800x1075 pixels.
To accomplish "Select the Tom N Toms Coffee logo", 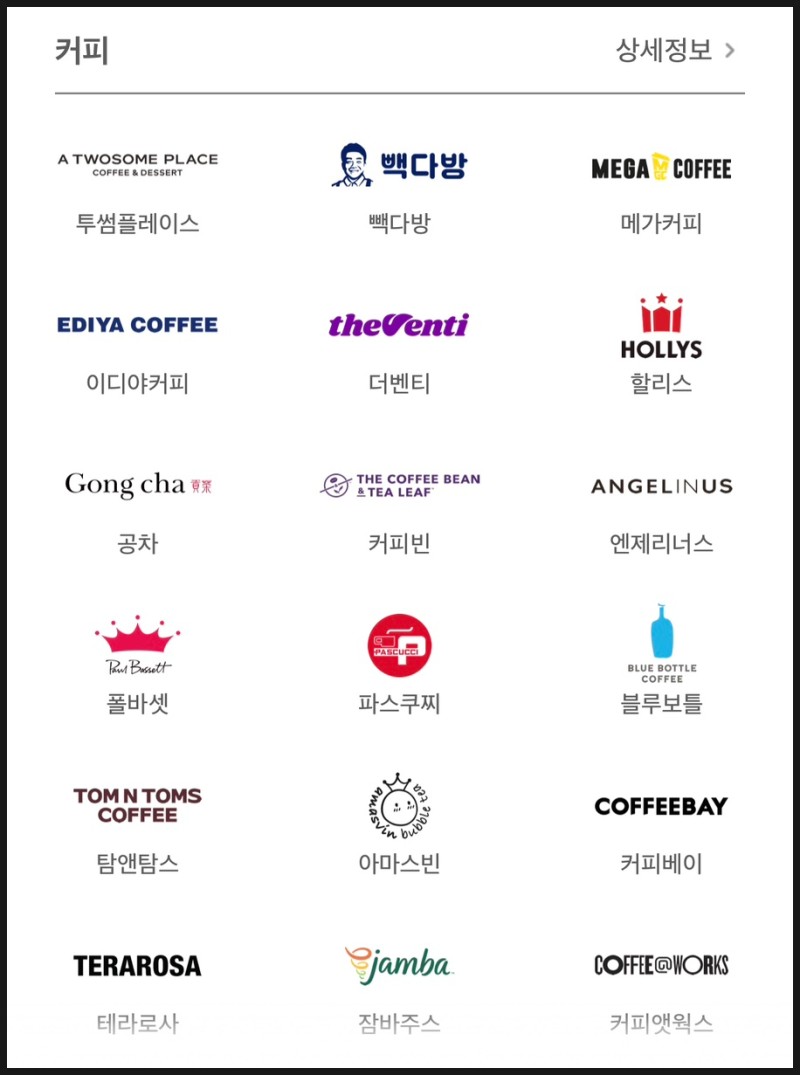I will (x=137, y=805).
